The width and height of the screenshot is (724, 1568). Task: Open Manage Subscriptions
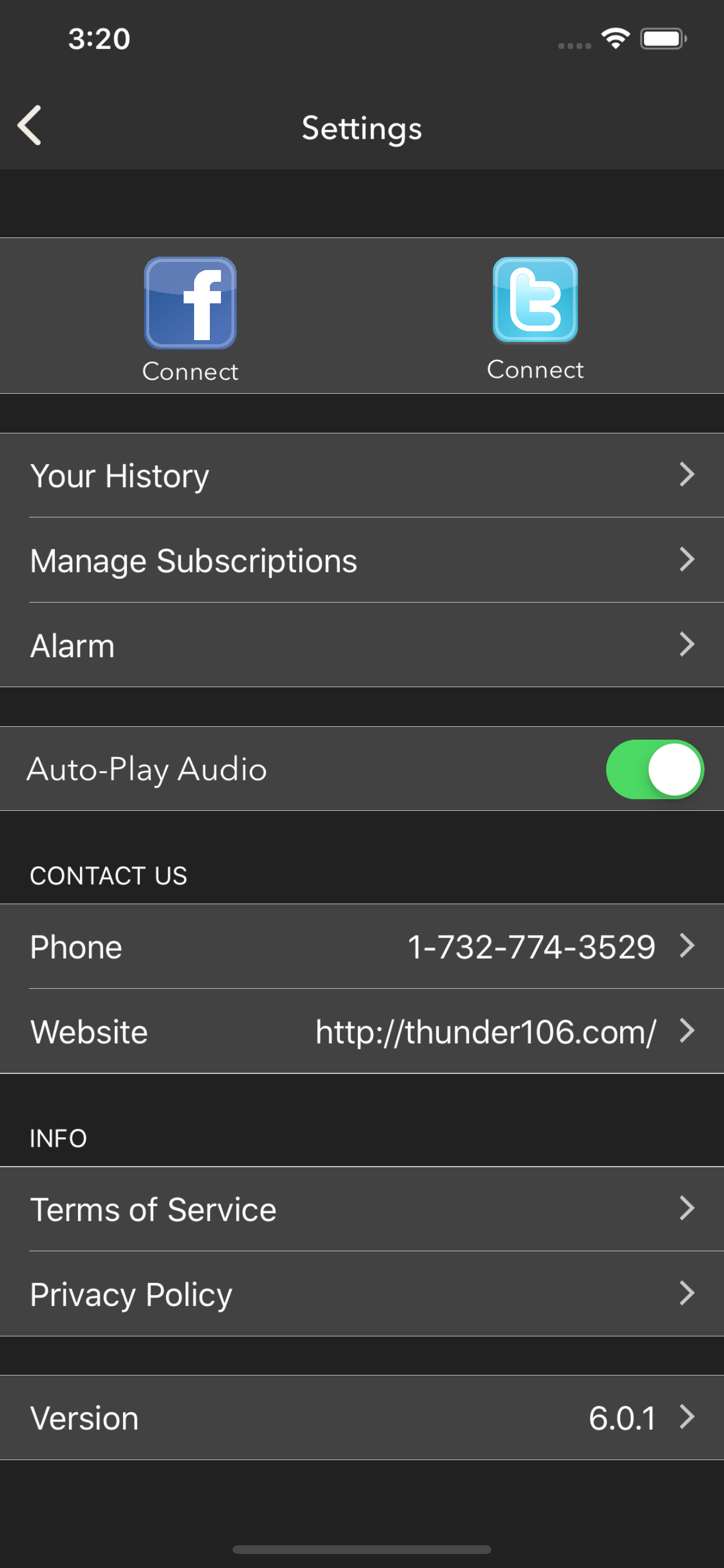tap(362, 560)
